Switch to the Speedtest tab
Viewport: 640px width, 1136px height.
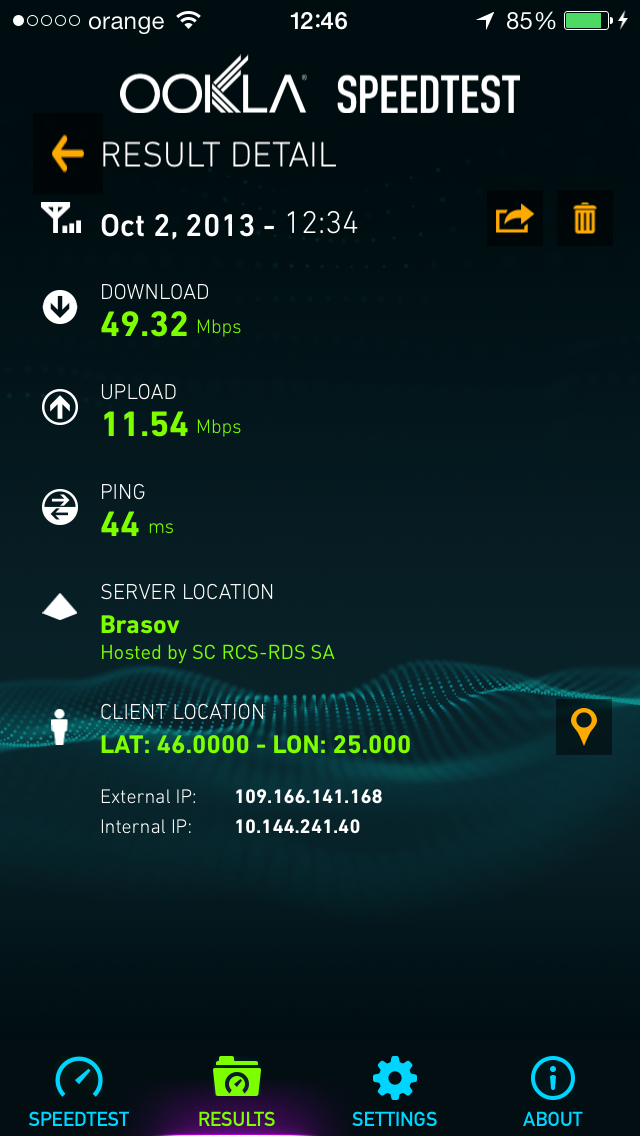[x=79, y=1093]
